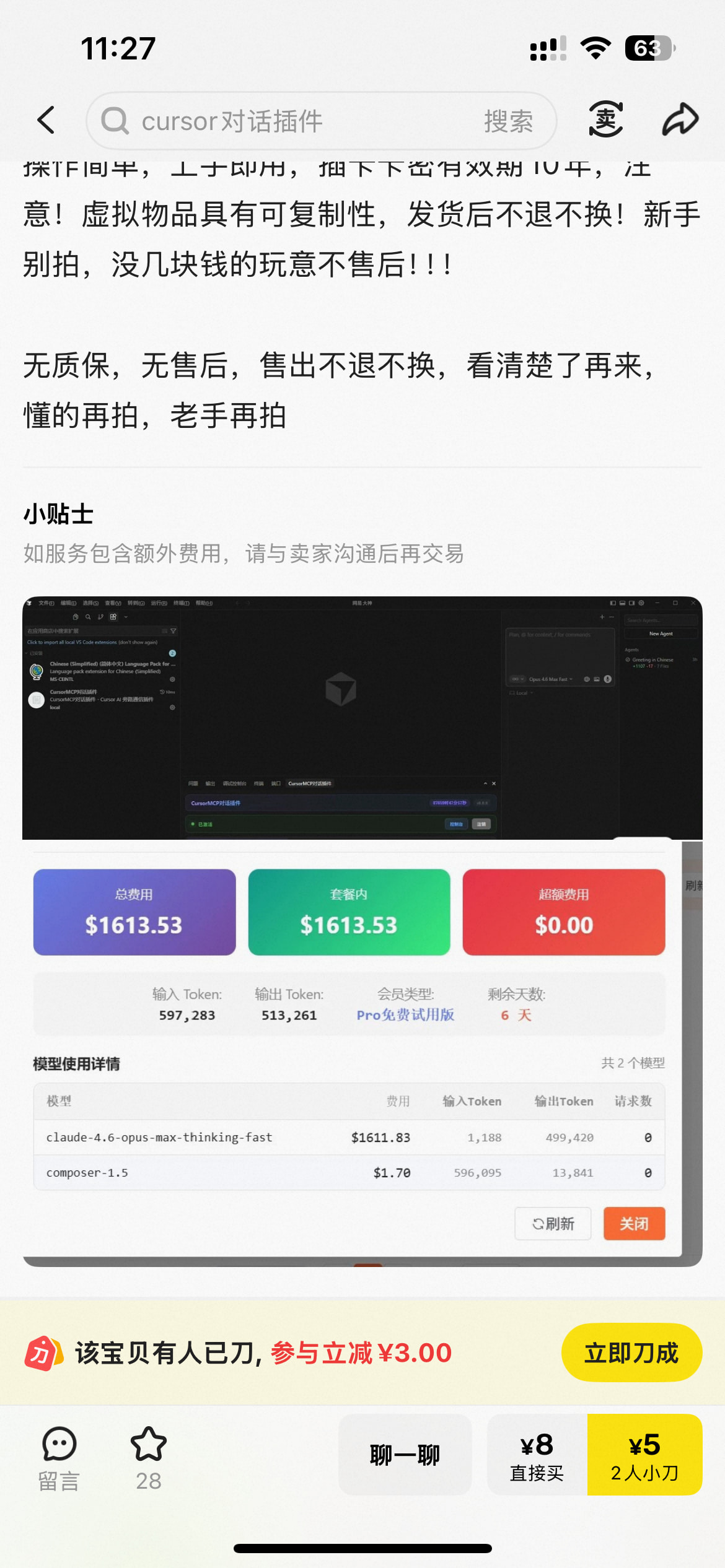Buy directly for ¥8
The width and height of the screenshot is (725, 1568).
(537, 1455)
